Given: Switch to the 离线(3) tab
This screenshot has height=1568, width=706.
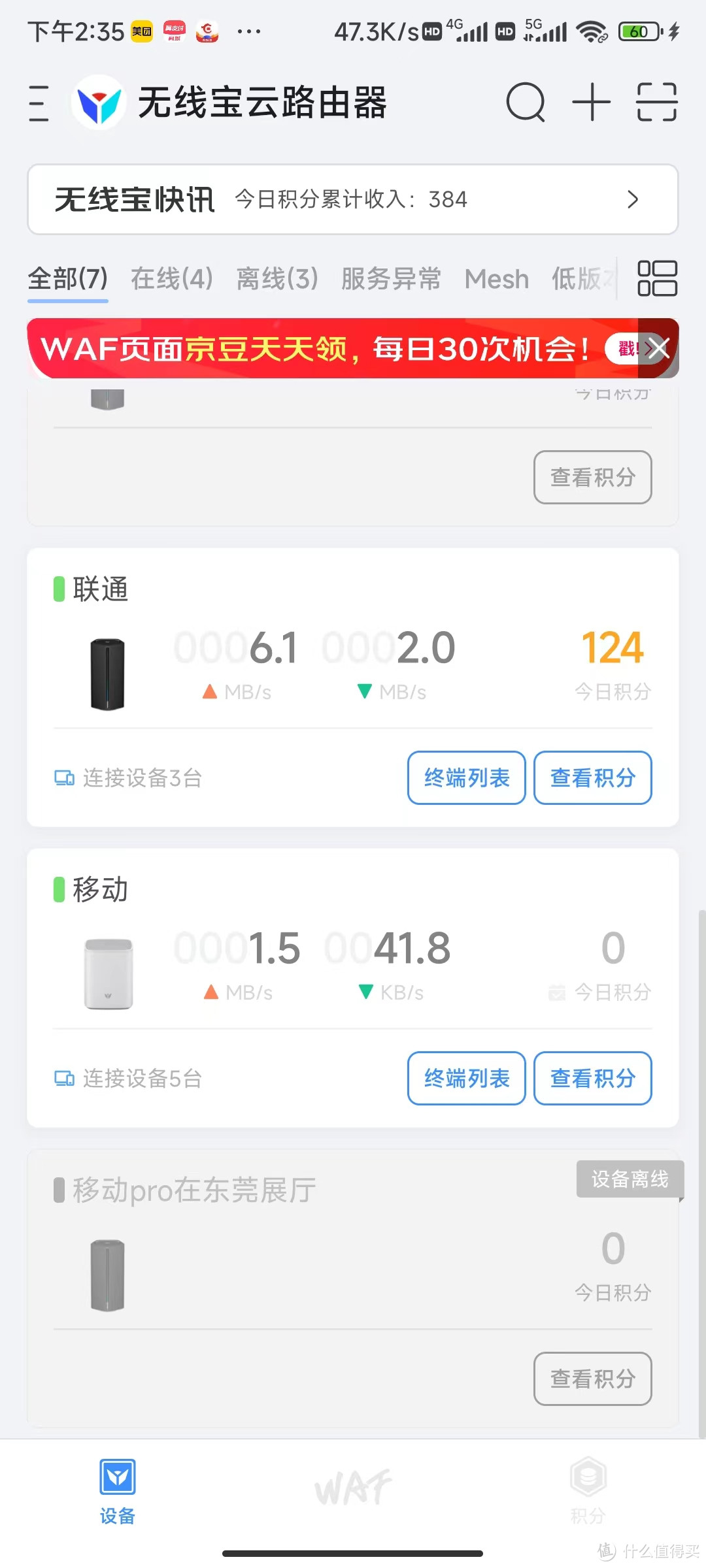Looking at the screenshot, I should coord(277,279).
